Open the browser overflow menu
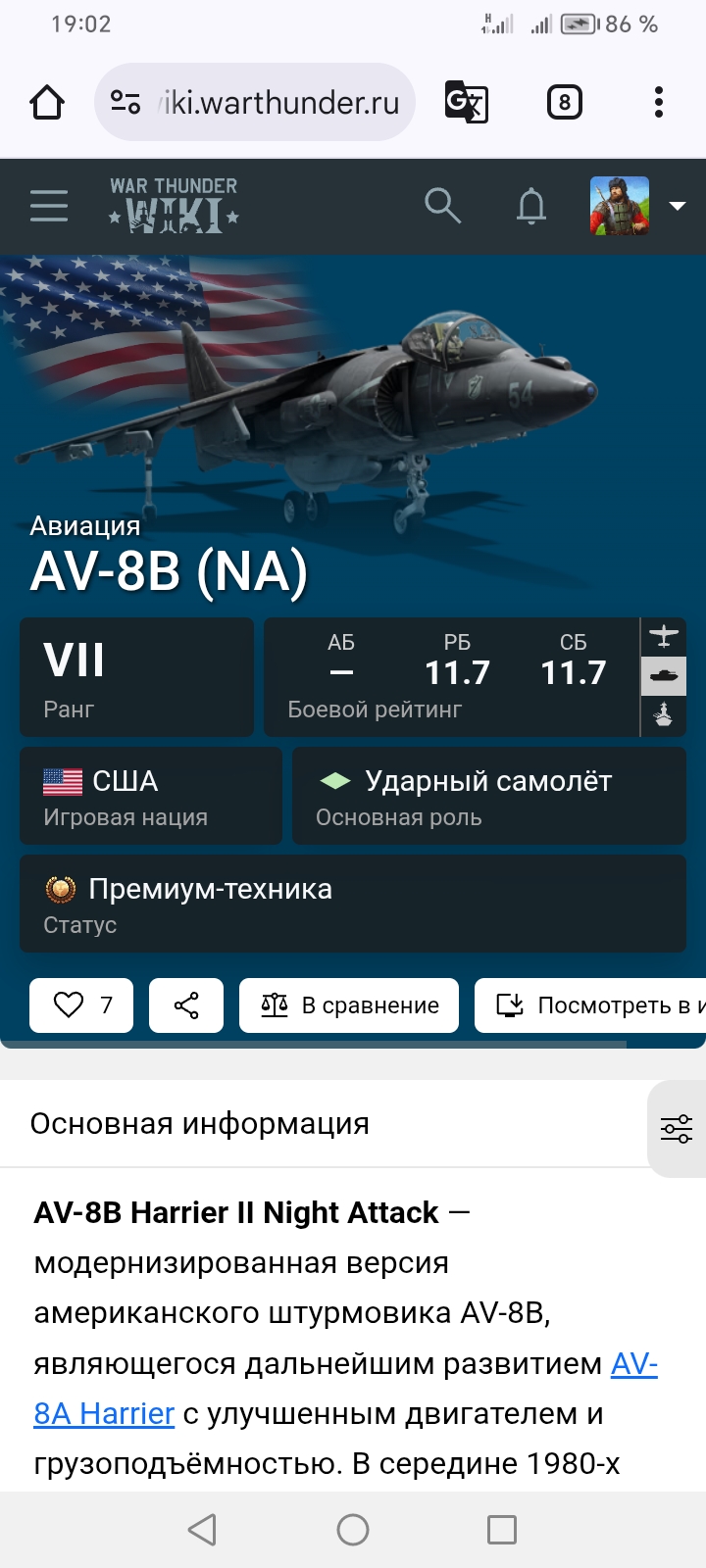The image size is (706, 1568). click(658, 102)
